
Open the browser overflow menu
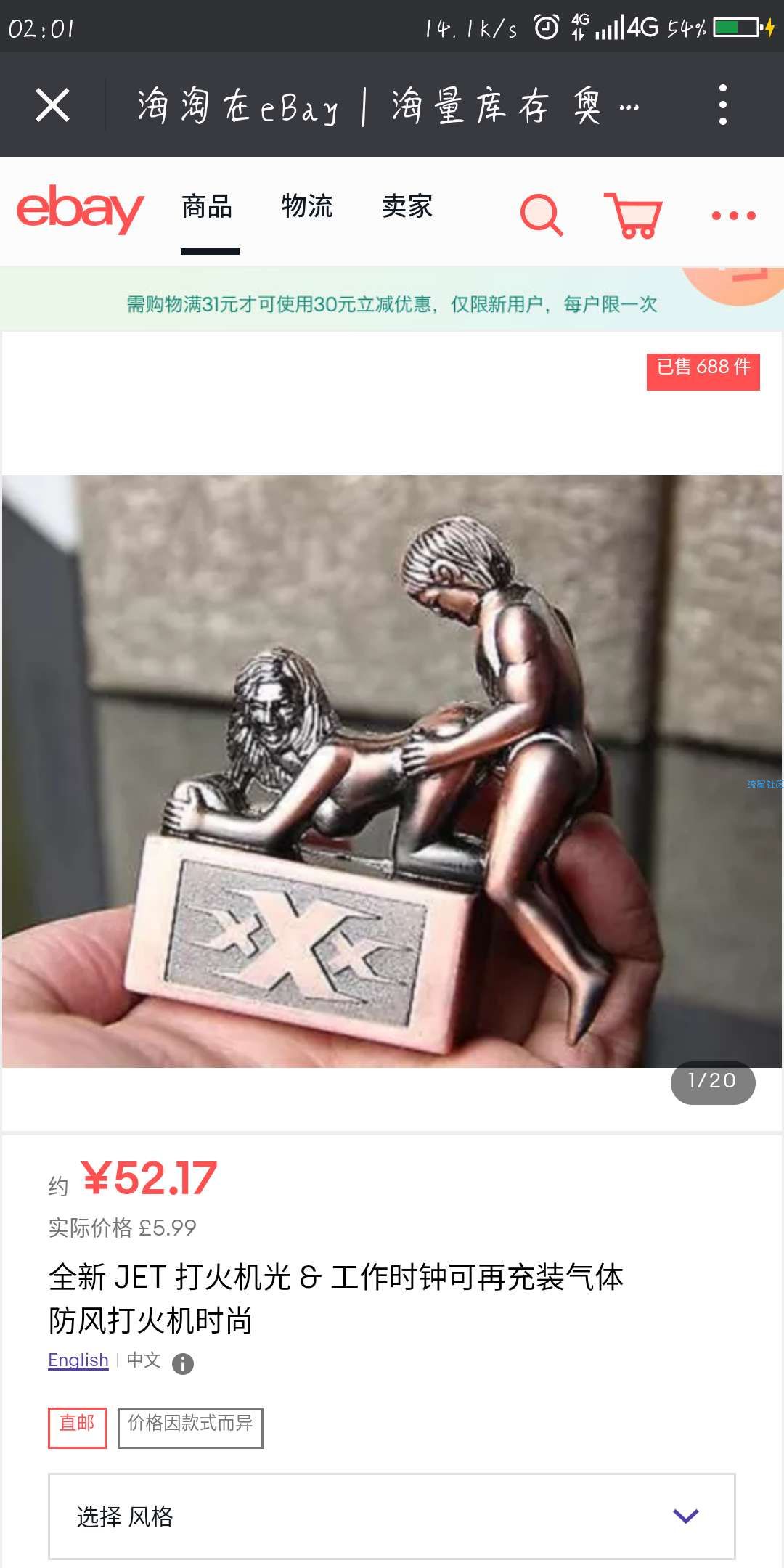[722, 105]
